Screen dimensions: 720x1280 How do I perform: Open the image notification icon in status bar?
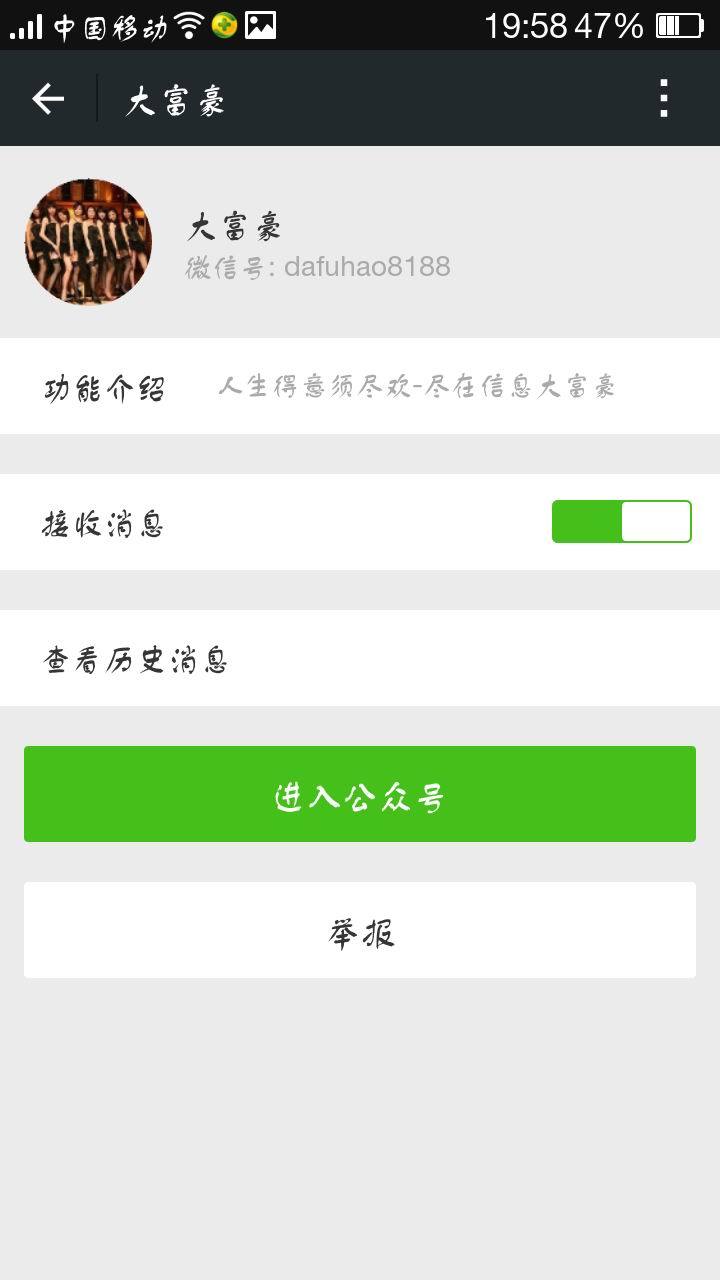tap(259, 25)
